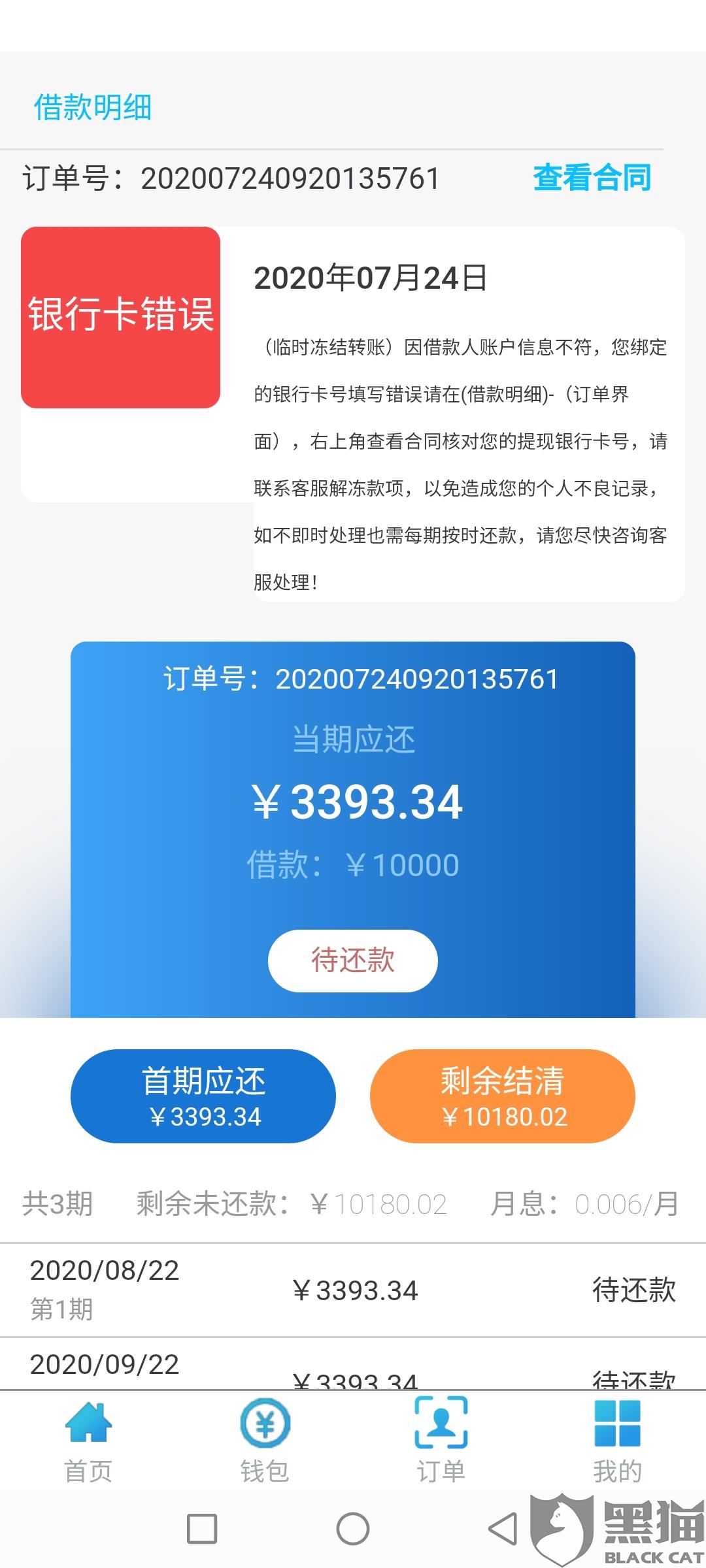
Task: Open the 订单 orders tab
Action: [441, 1441]
